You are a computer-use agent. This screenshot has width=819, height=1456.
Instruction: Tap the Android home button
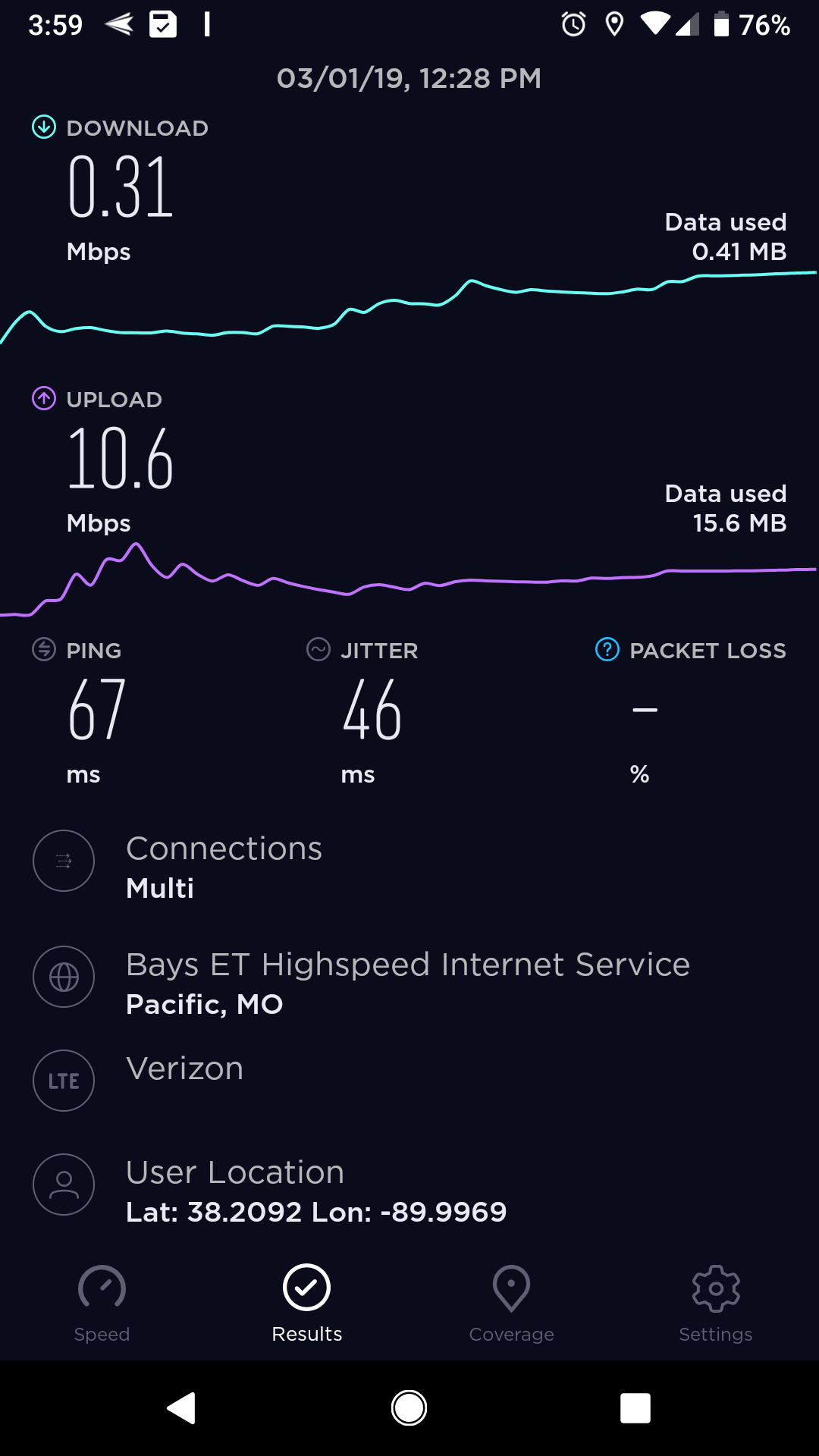point(409,1407)
